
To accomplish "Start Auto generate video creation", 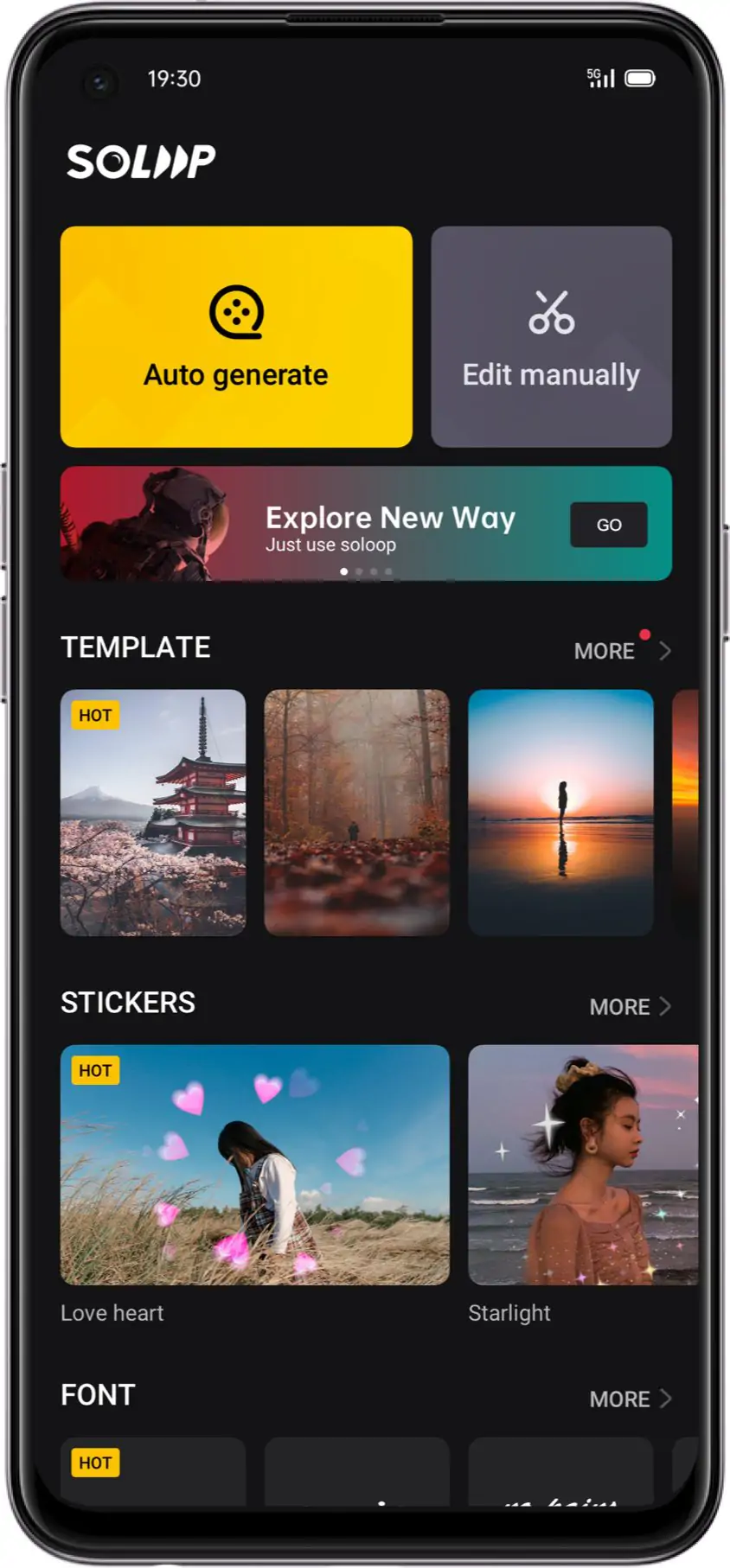I will click(235, 337).
